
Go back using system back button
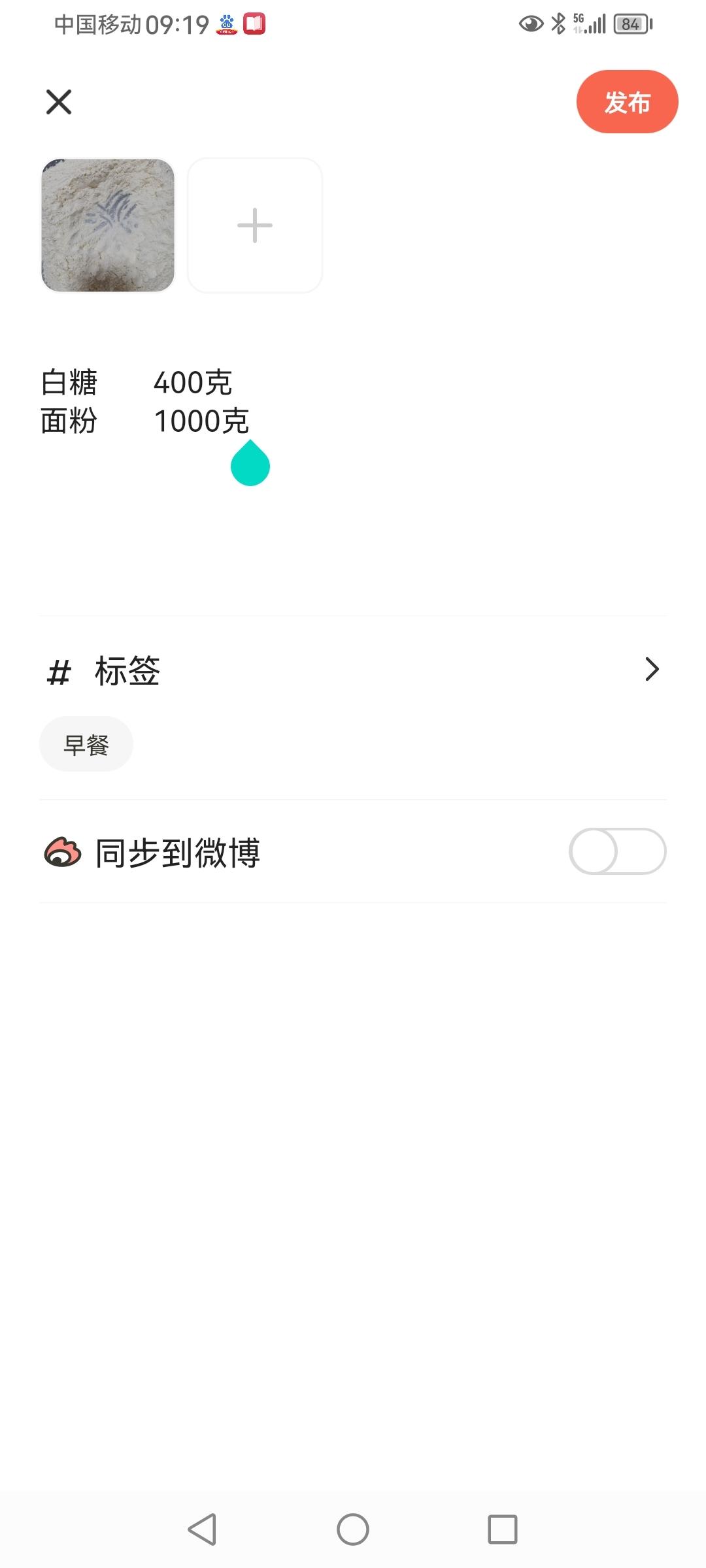202,1529
